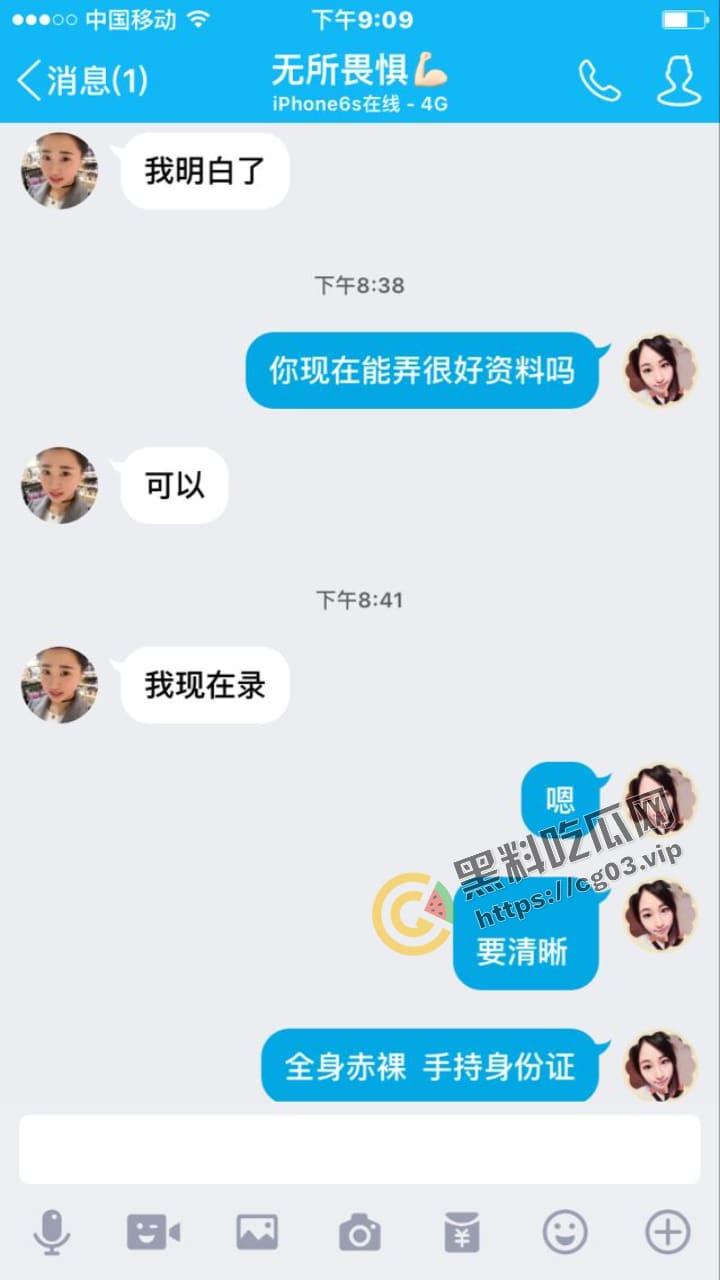Focus the message text input box
This screenshot has width=720, height=1280.
click(360, 1149)
